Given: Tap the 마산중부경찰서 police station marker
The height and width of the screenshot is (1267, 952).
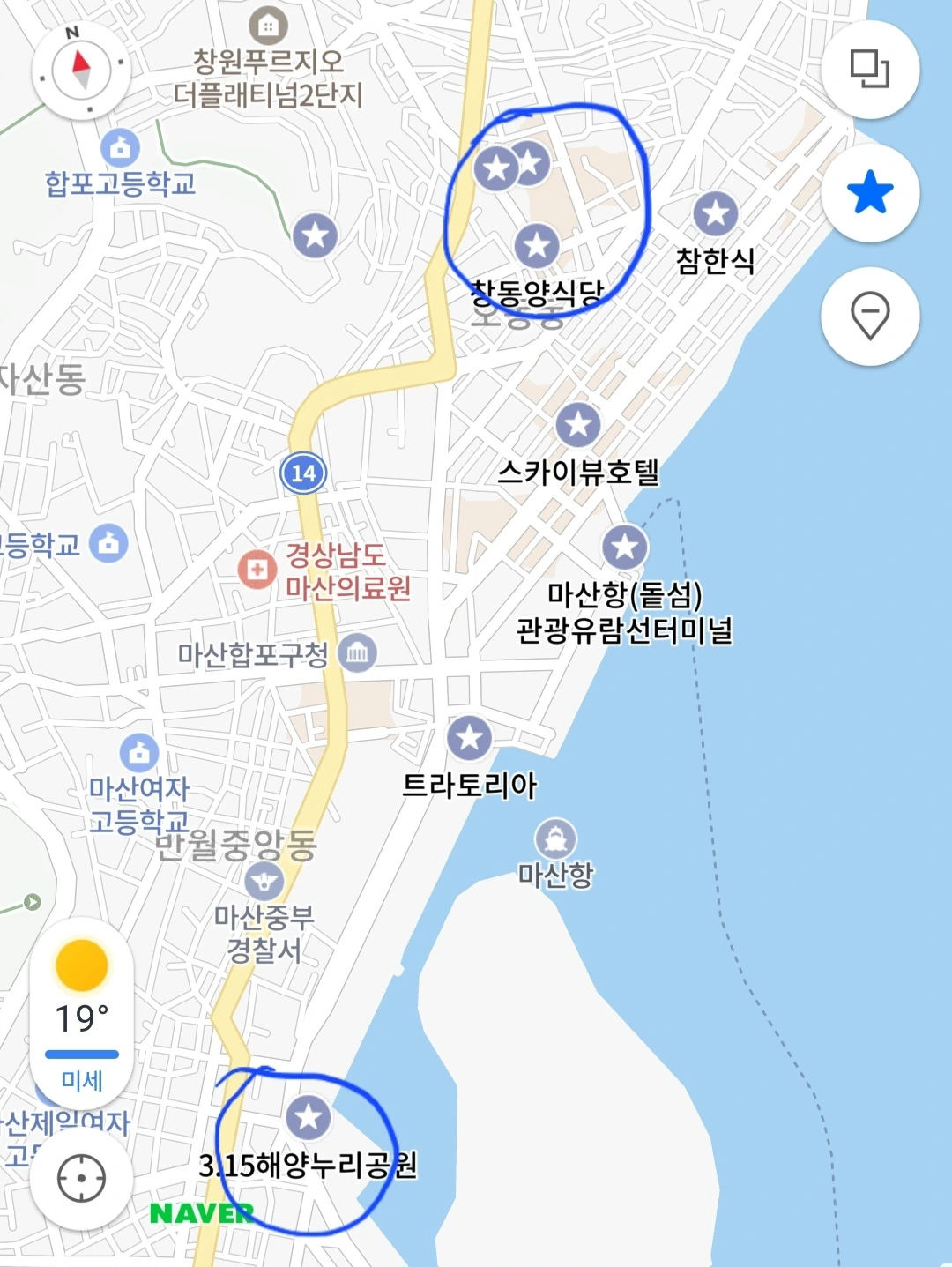Looking at the screenshot, I should 264,879.
